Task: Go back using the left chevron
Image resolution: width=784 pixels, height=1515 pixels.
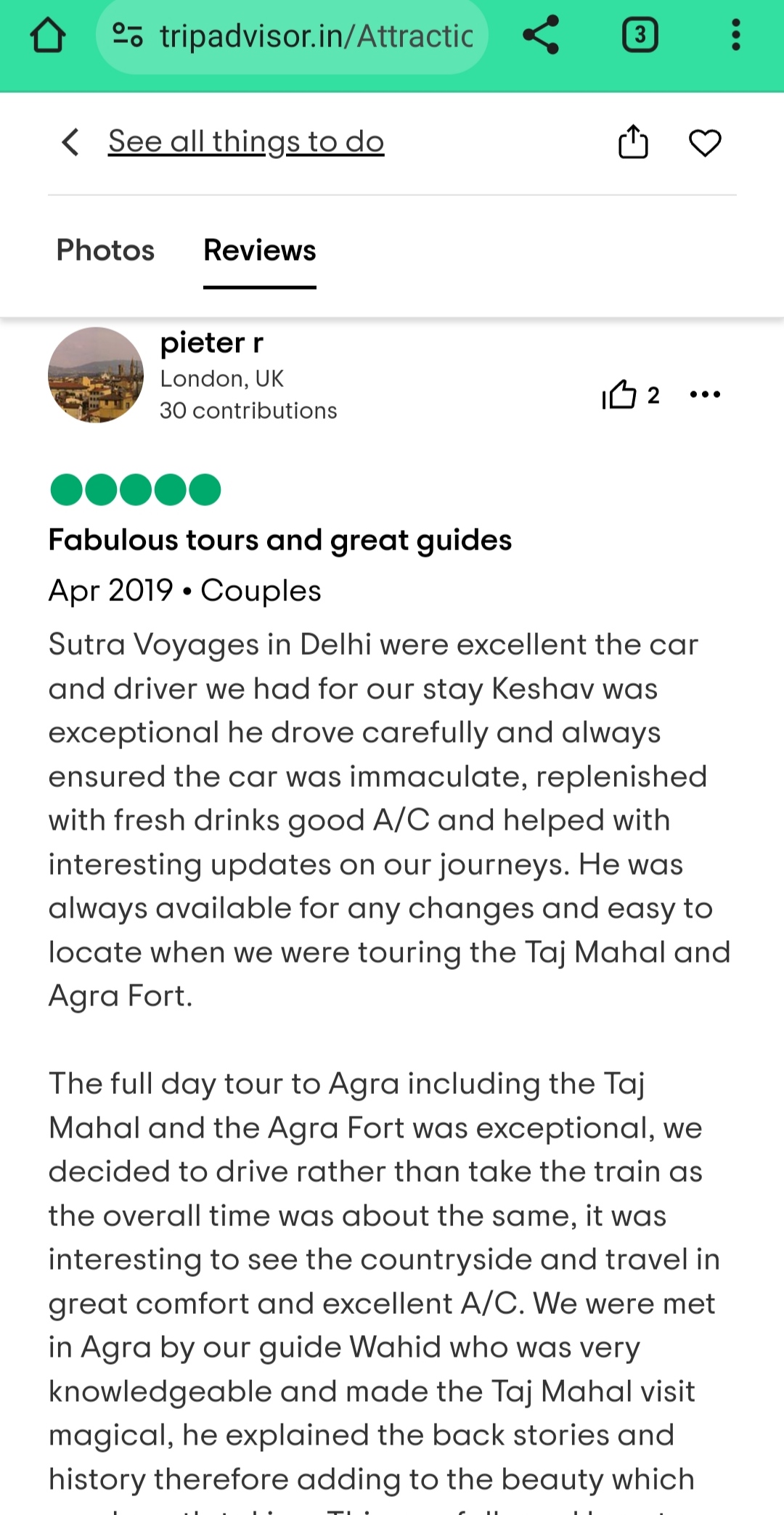Action: tap(70, 142)
